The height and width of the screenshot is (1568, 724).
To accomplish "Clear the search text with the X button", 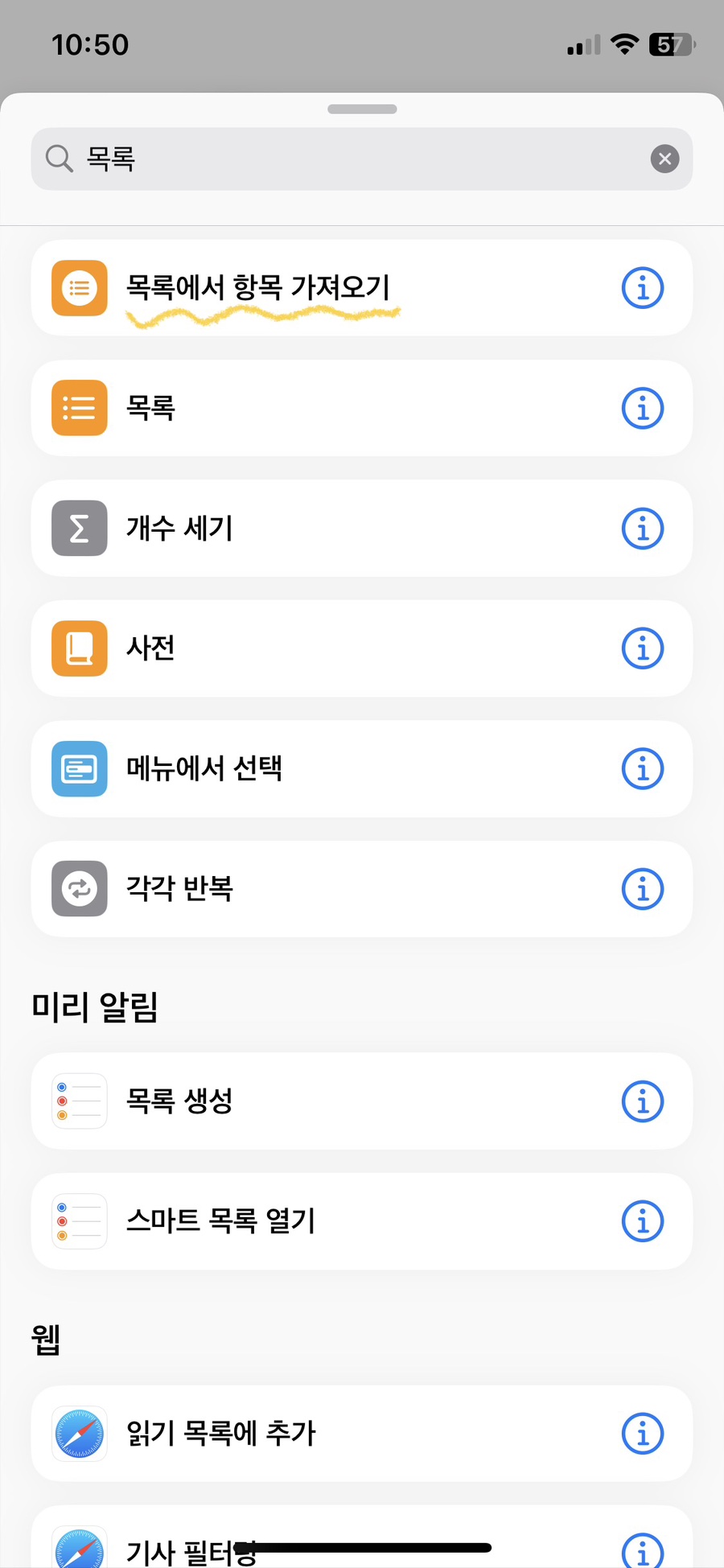I will tap(664, 159).
